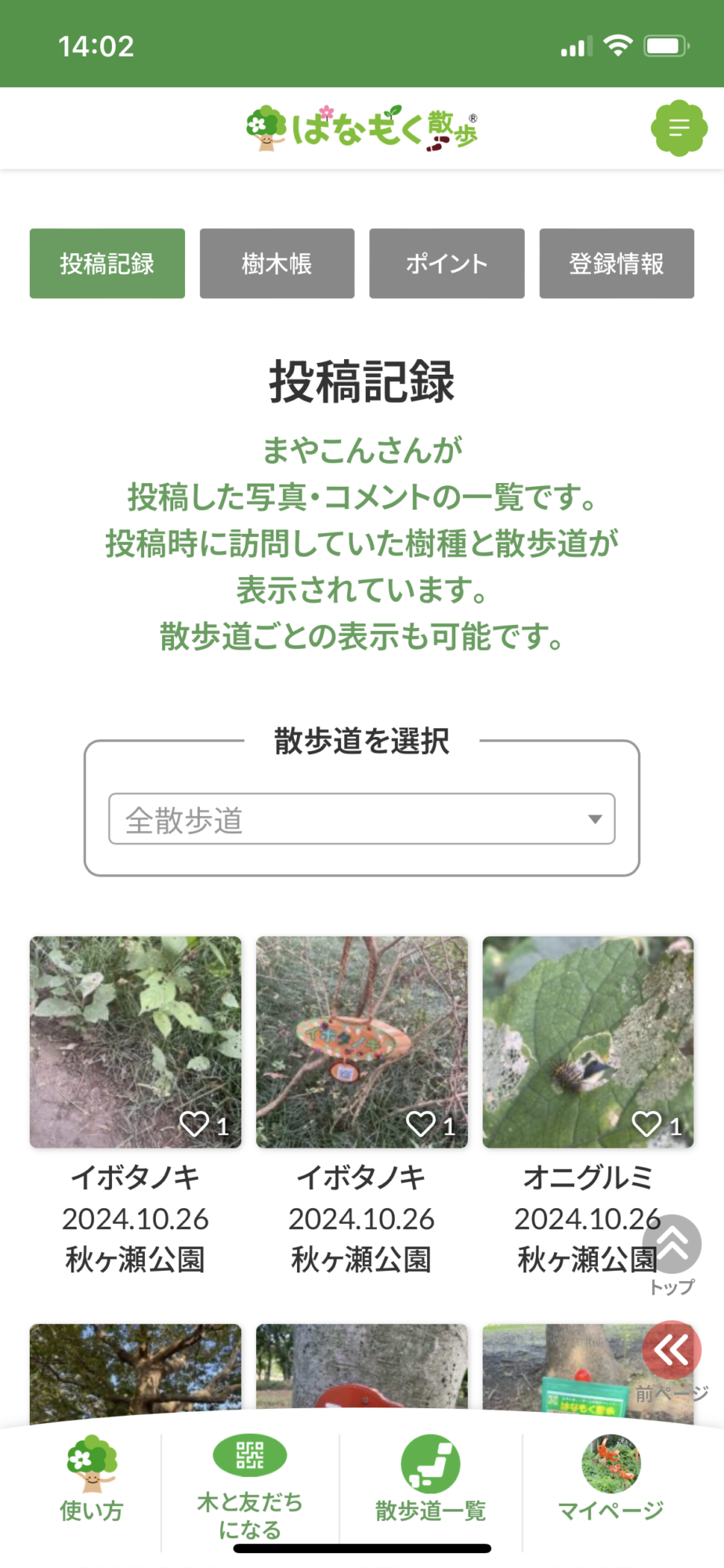Switch to the 樹木帳 tab
This screenshot has width=724, height=1568.
point(277,263)
